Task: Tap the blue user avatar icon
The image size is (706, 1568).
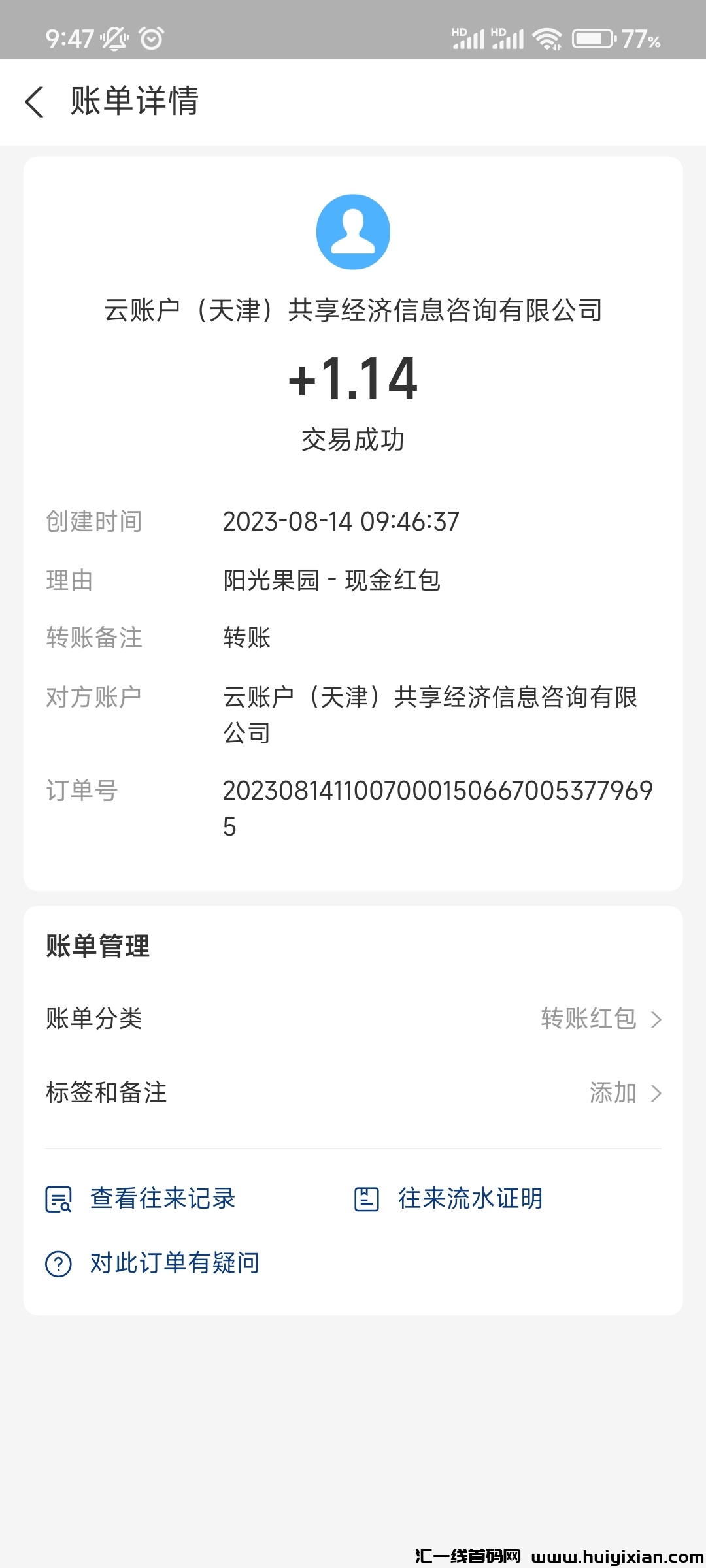Action: pyautogui.click(x=353, y=231)
